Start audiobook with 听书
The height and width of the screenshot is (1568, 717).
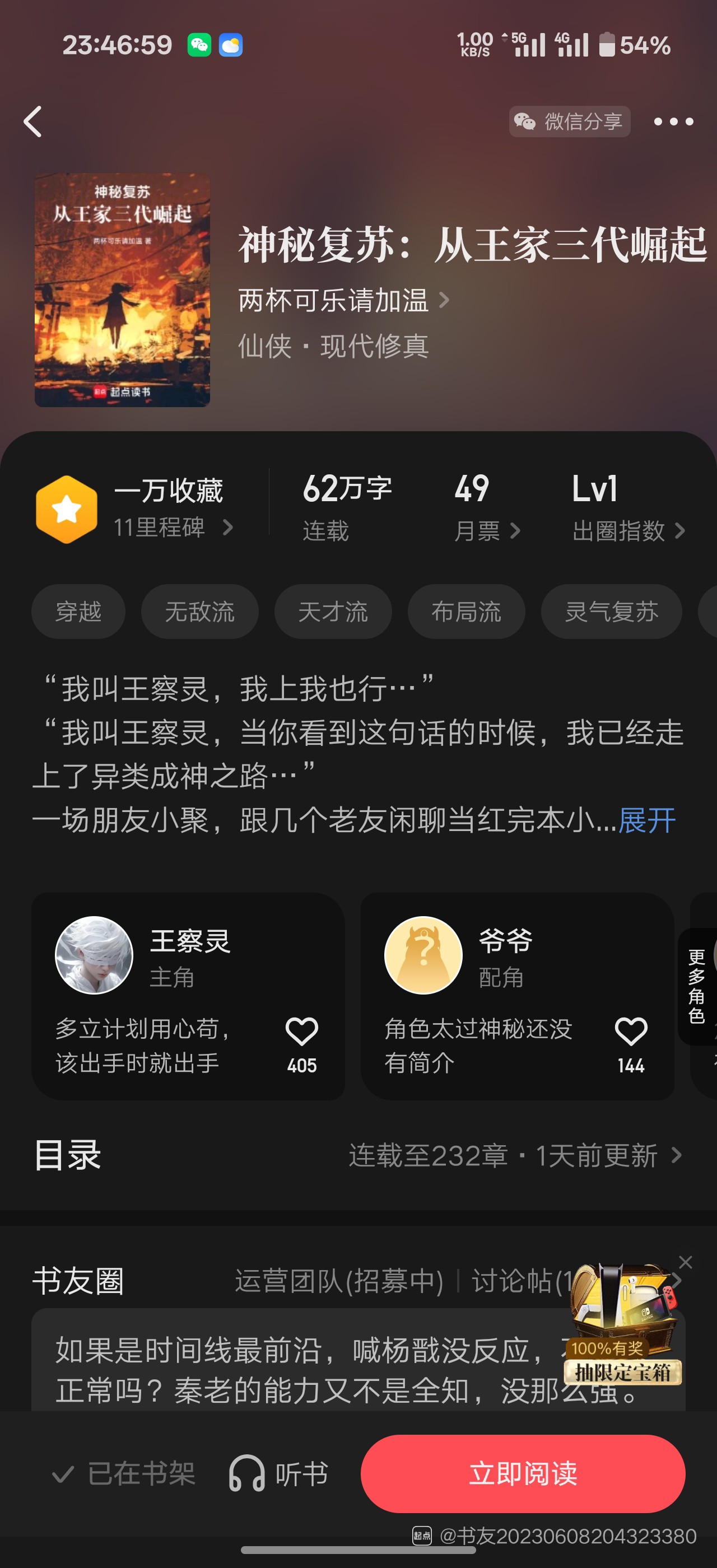click(279, 1474)
